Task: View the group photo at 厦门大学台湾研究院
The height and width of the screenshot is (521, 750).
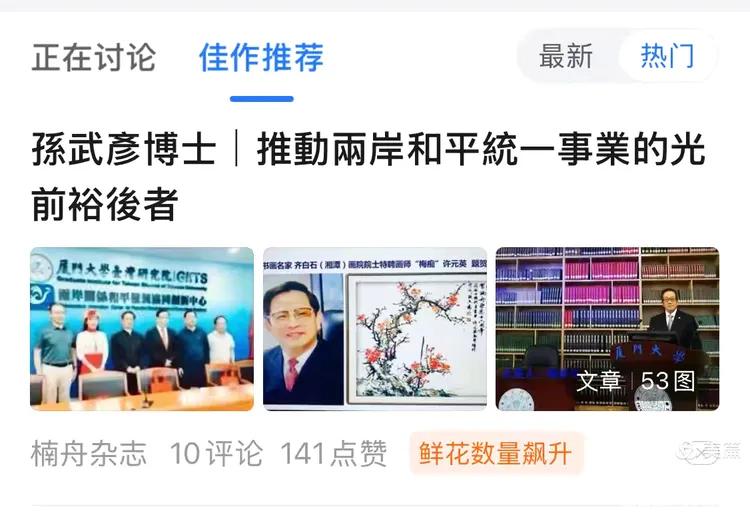Action: click(142, 329)
